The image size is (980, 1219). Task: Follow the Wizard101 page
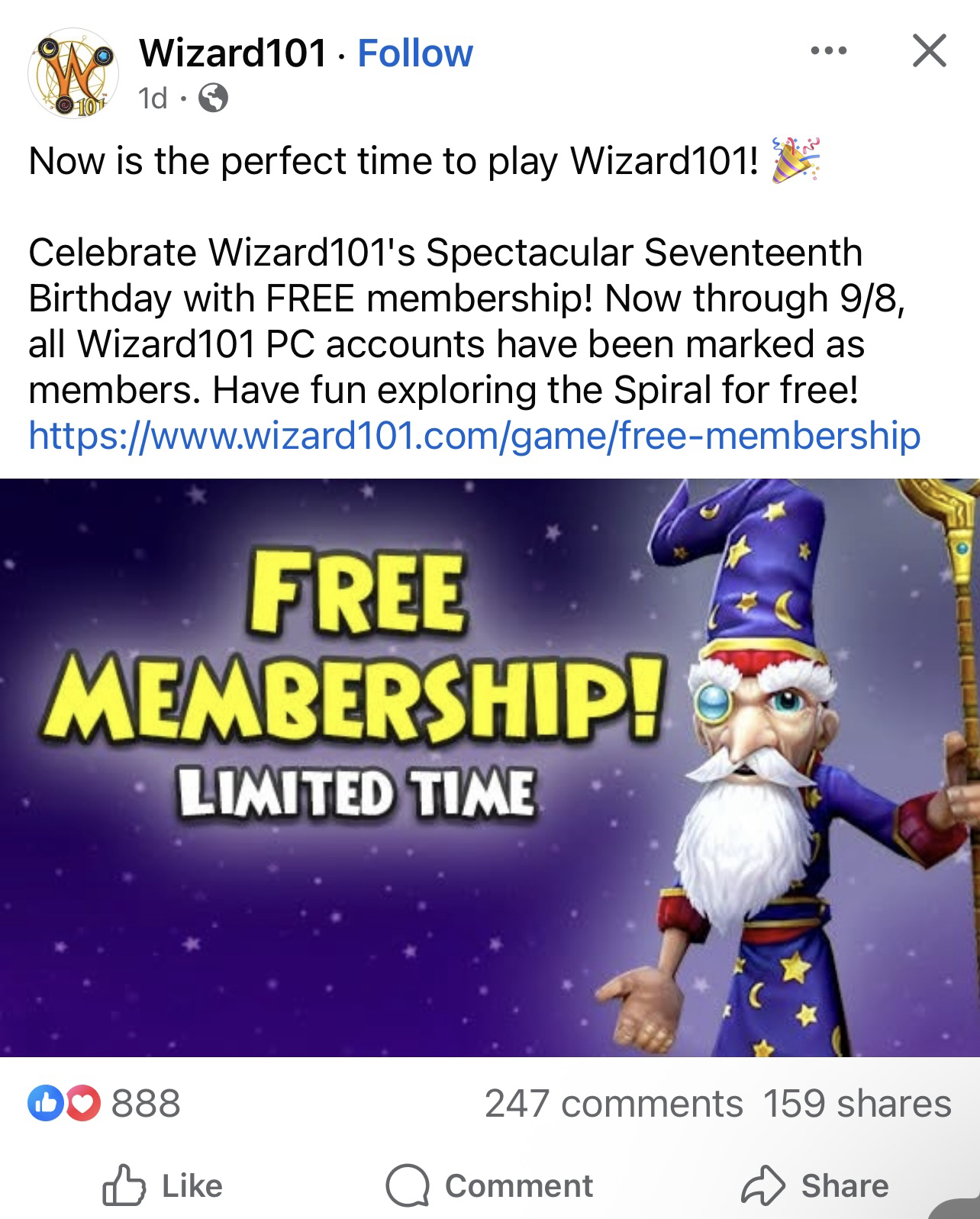click(x=414, y=53)
